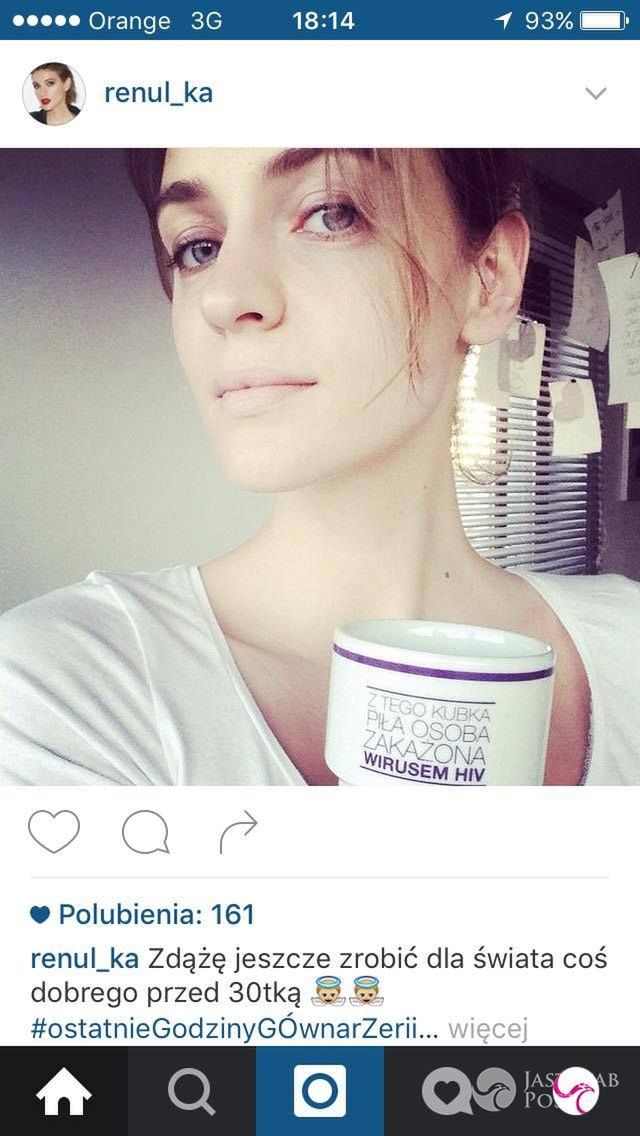Open comments on renul_ka's post
Image resolution: width=640 pixels, height=1136 pixels.
145,832
